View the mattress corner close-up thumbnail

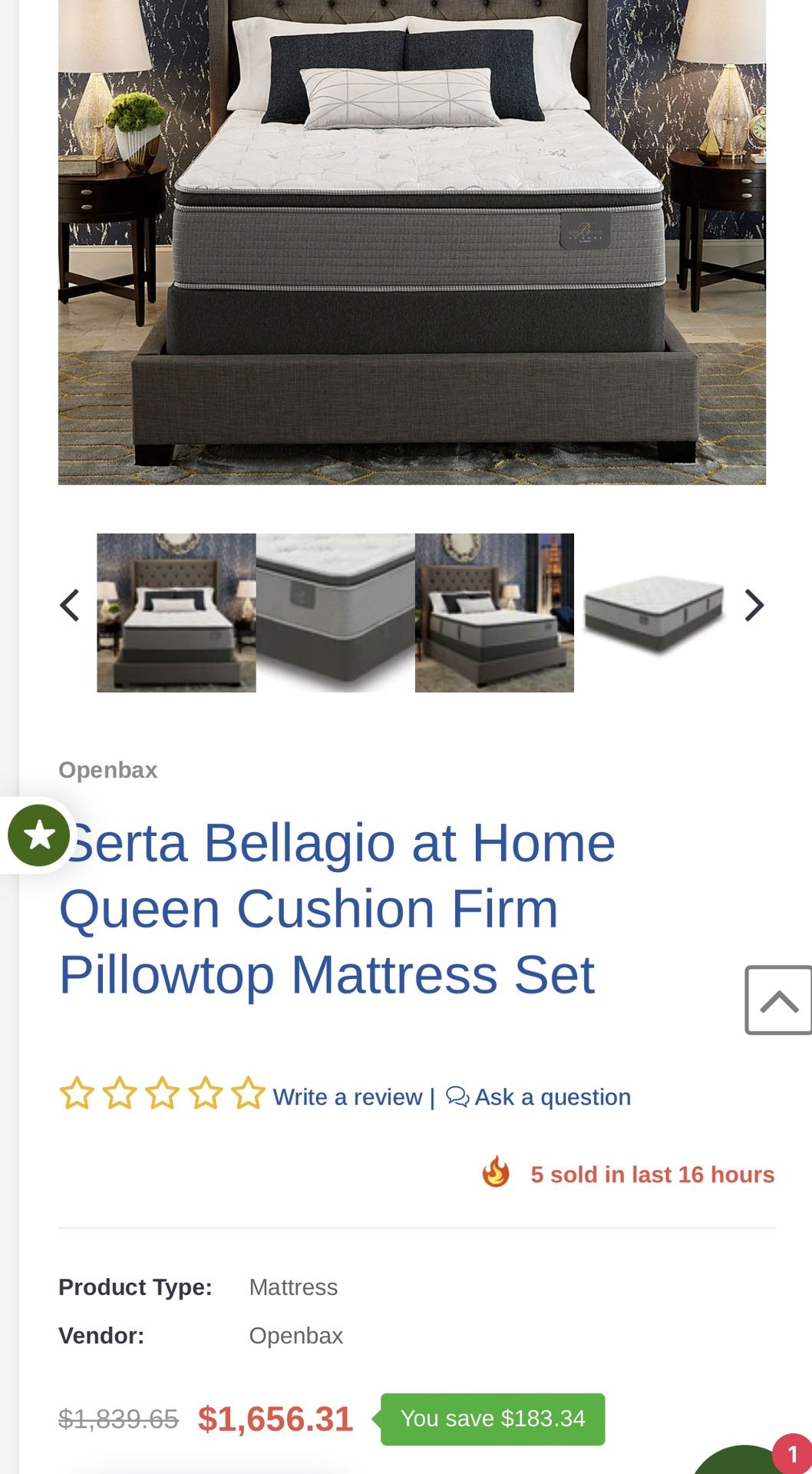point(335,613)
